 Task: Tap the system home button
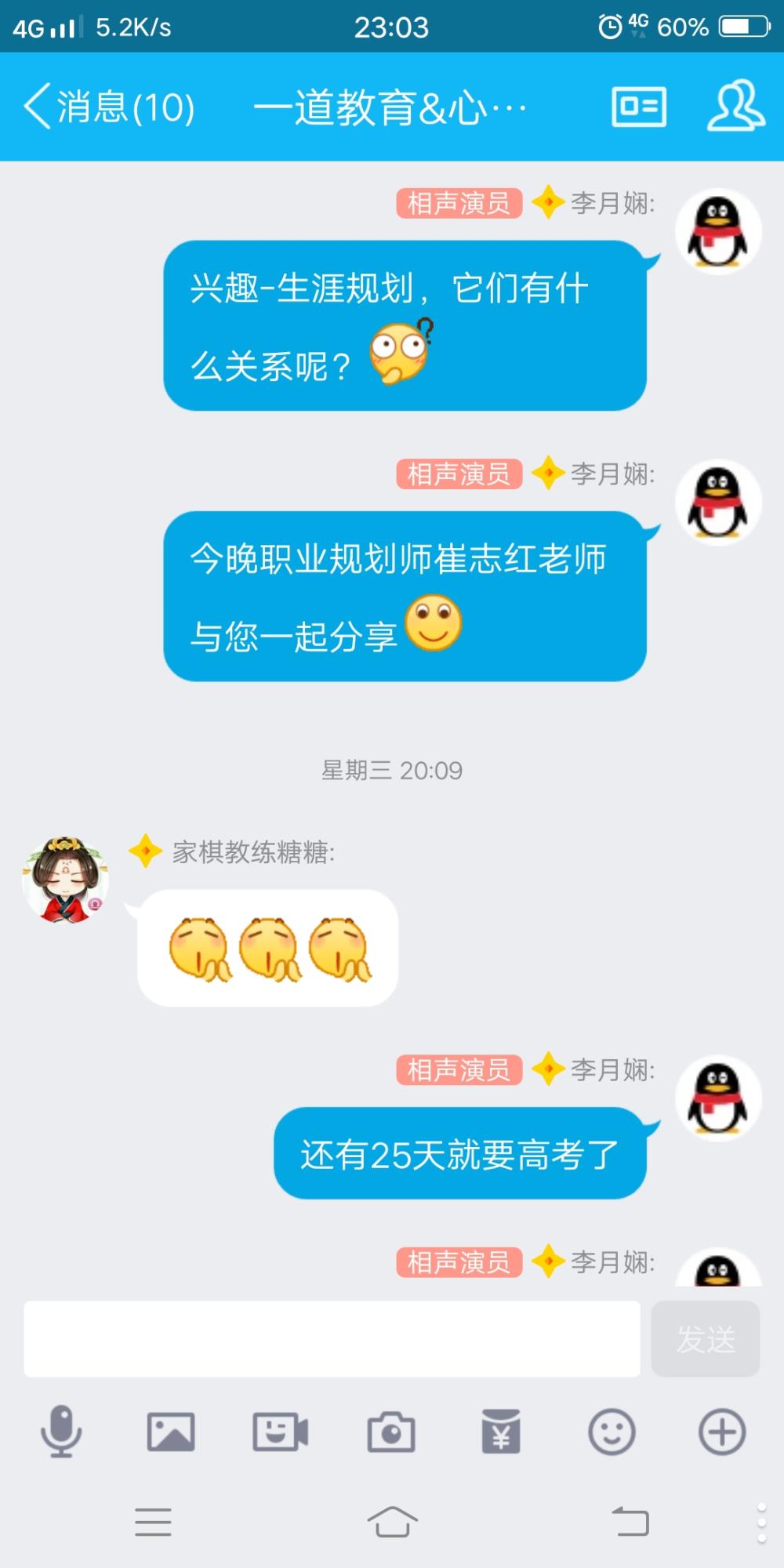pyautogui.click(x=392, y=1522)
